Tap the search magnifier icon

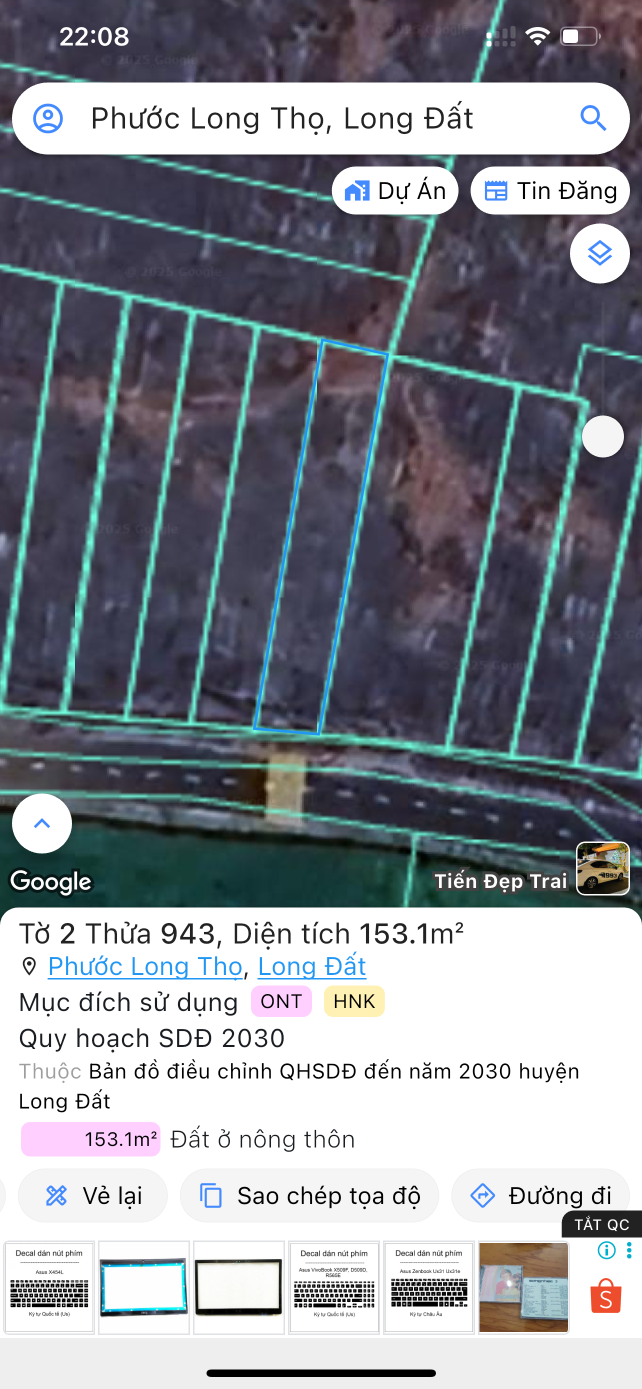click(x=593, y=119)
